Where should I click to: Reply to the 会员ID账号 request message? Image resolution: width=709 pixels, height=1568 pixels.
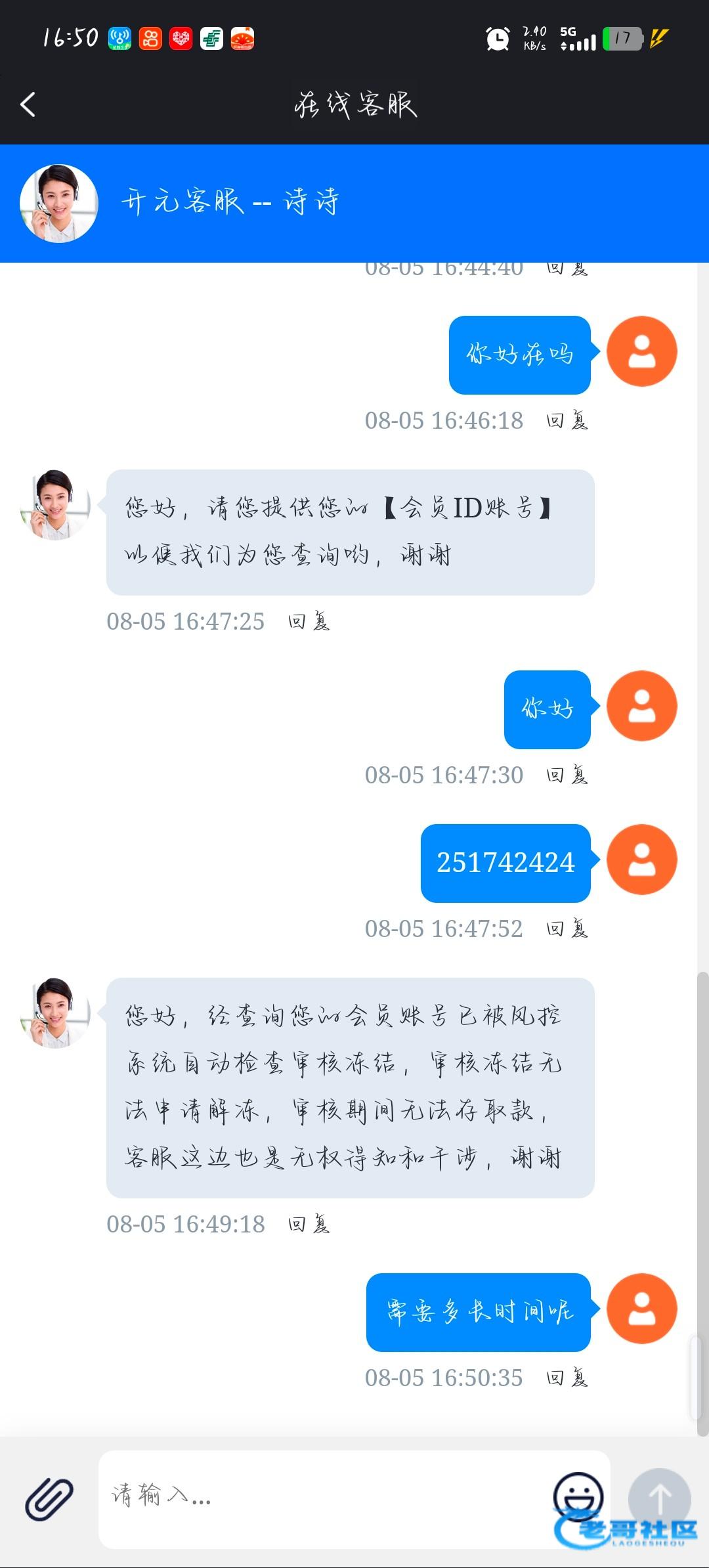pyautogui.click(x=309, y=621)
